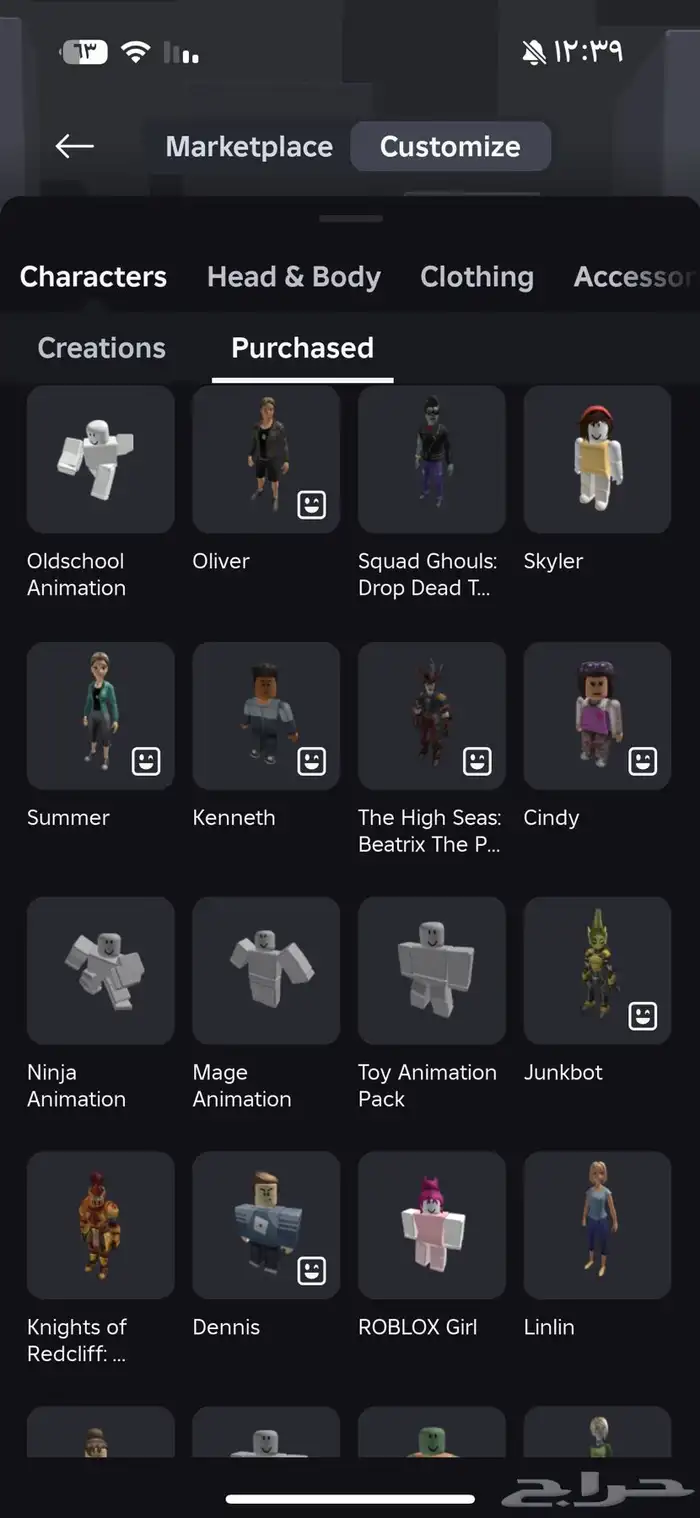Open The High Seas: Beatrix character

432,716
